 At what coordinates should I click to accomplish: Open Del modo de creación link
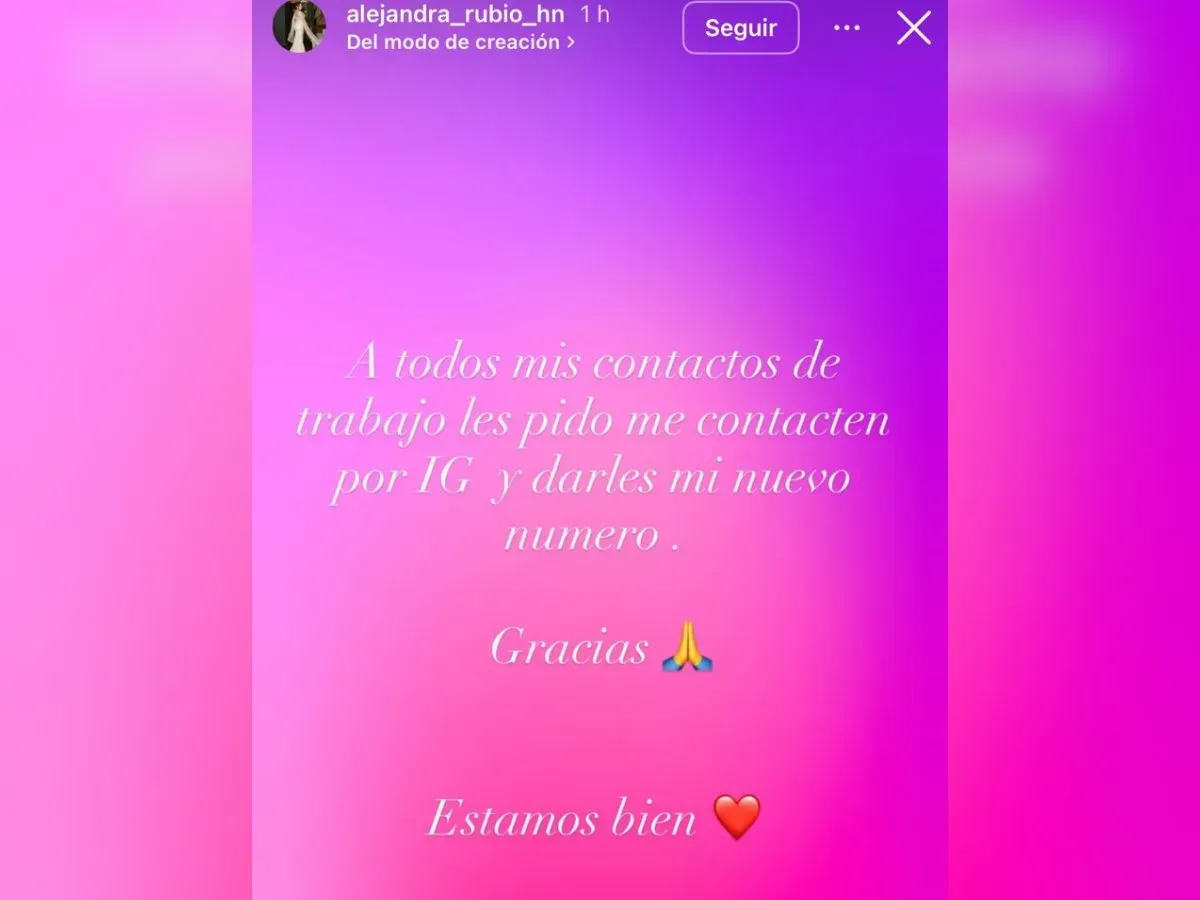click(x=460, y=42)
